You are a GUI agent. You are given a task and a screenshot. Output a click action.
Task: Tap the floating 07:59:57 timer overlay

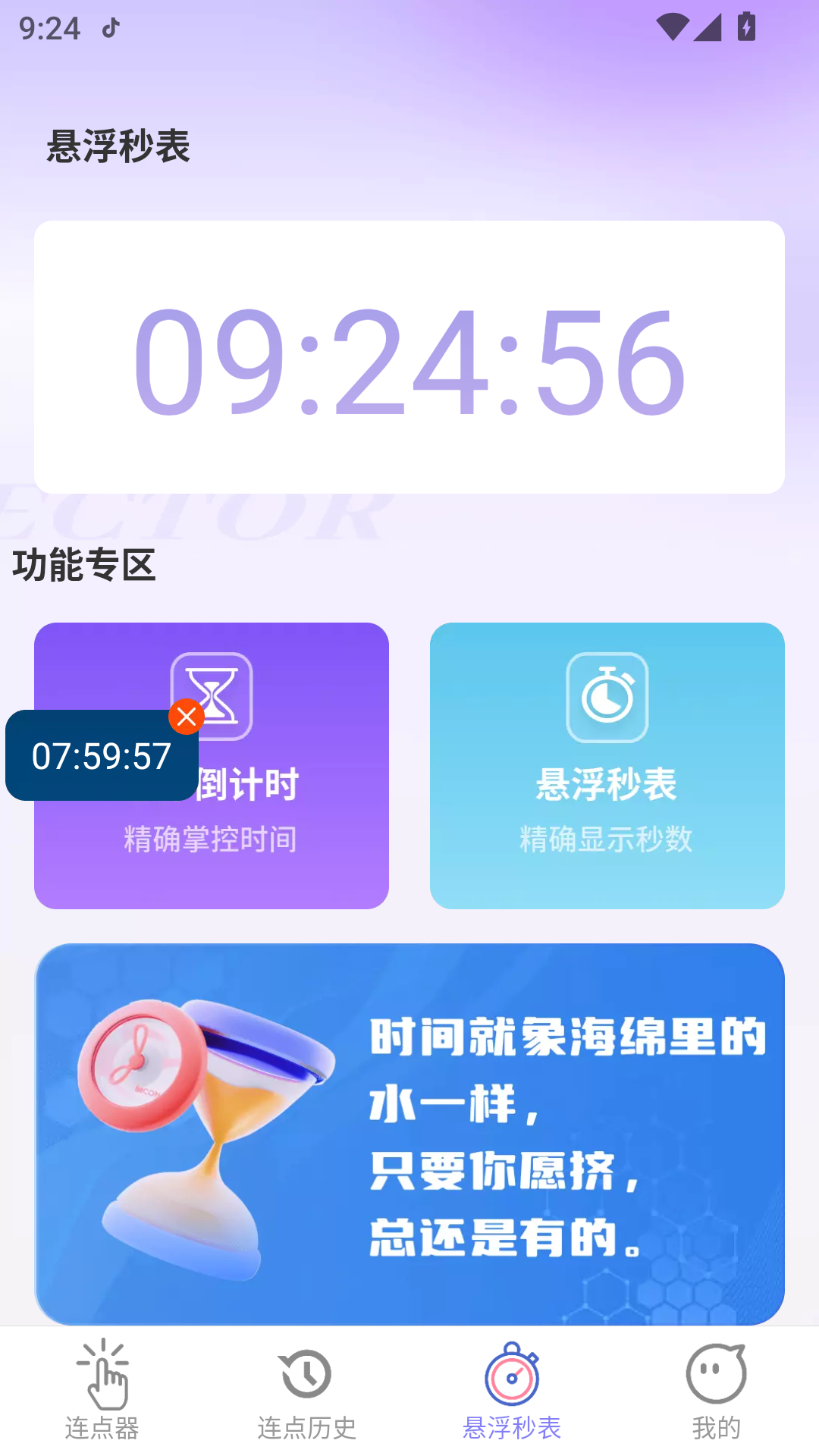(x=102, y=756)
